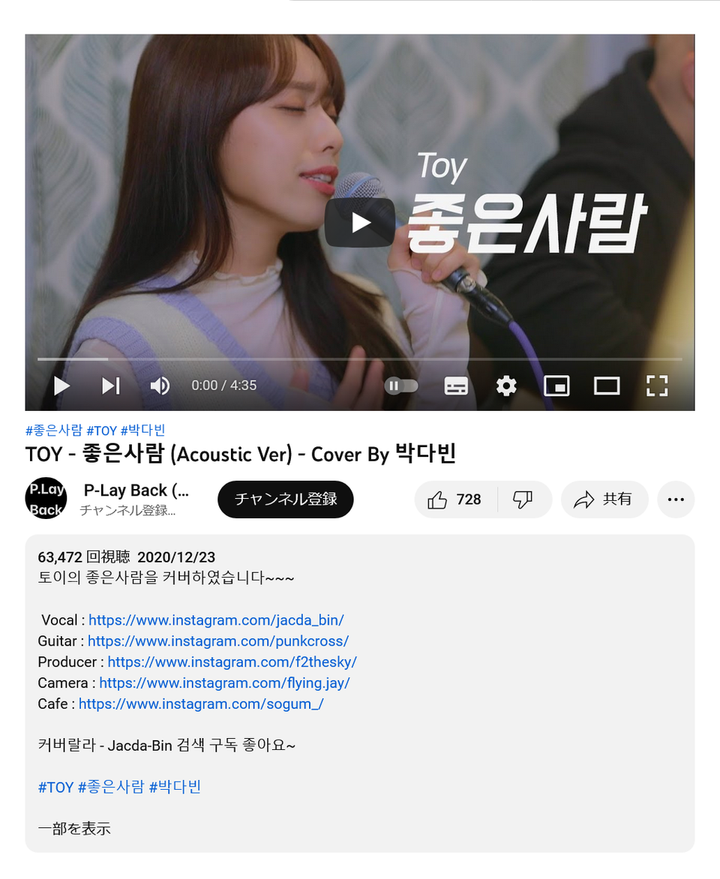Open miniplayer mode
Viewport: 720px width, 879px height.
coord(557,386)
